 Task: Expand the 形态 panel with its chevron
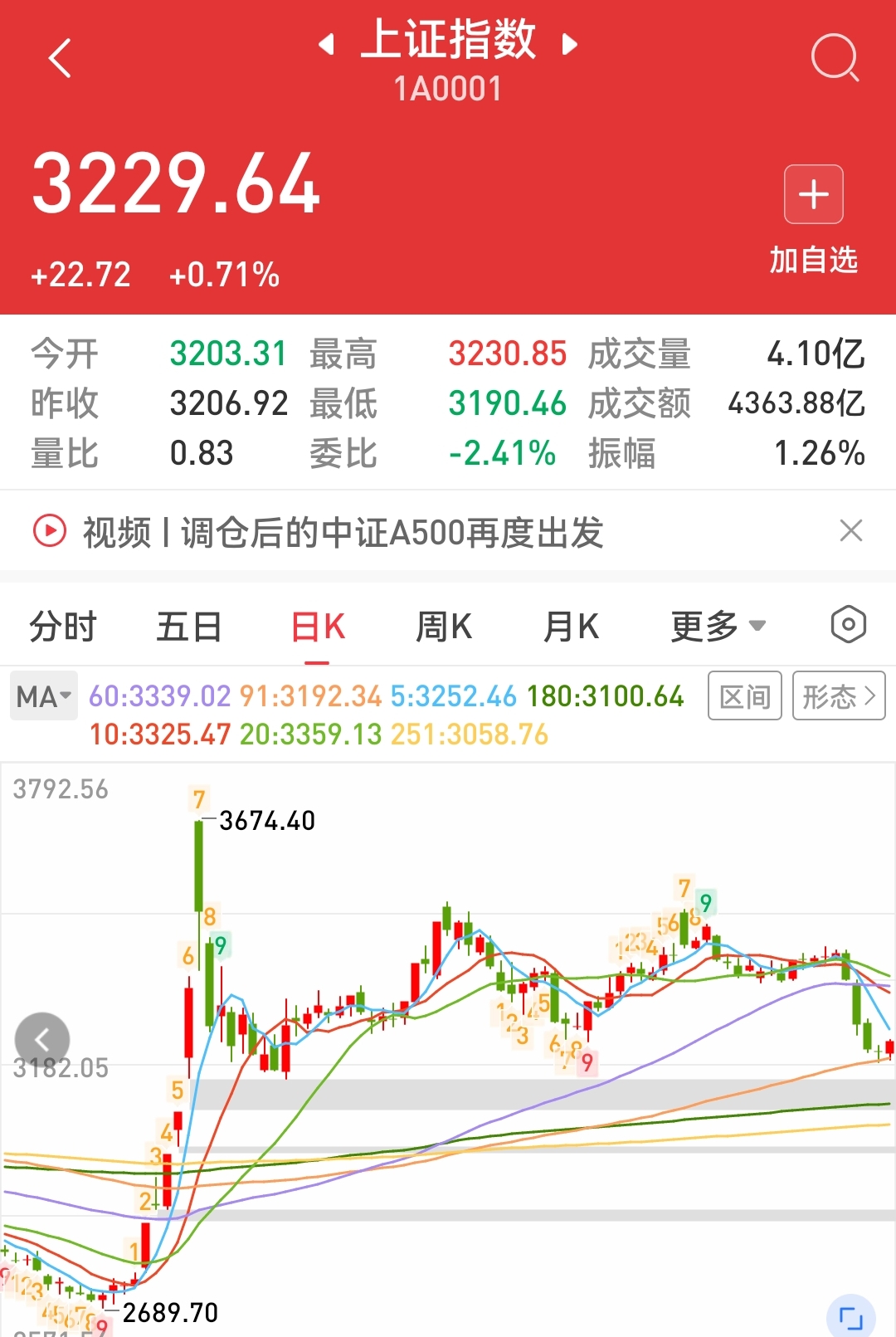tap(869, 697)
